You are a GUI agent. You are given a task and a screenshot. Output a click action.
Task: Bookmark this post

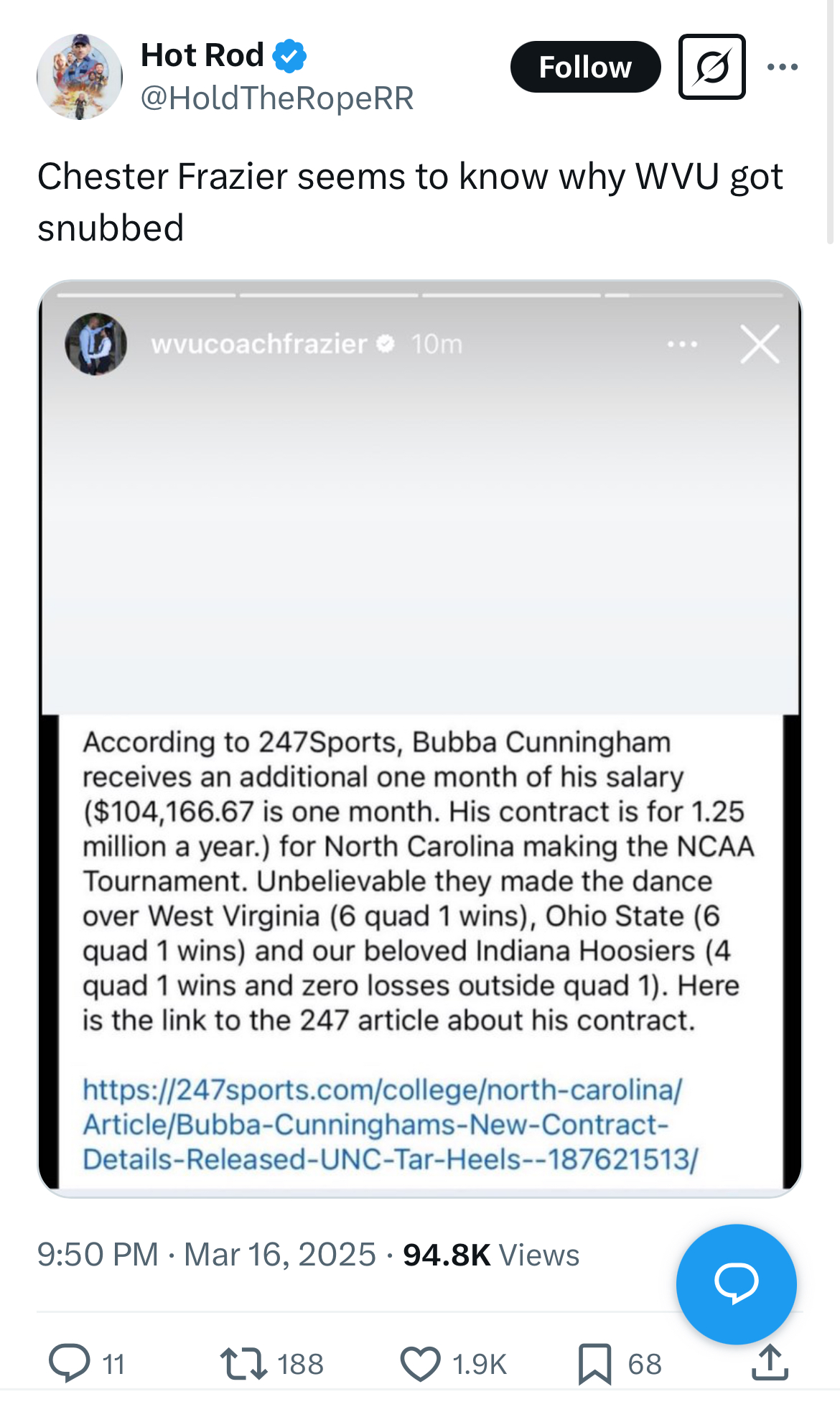tap(594, 1362)
